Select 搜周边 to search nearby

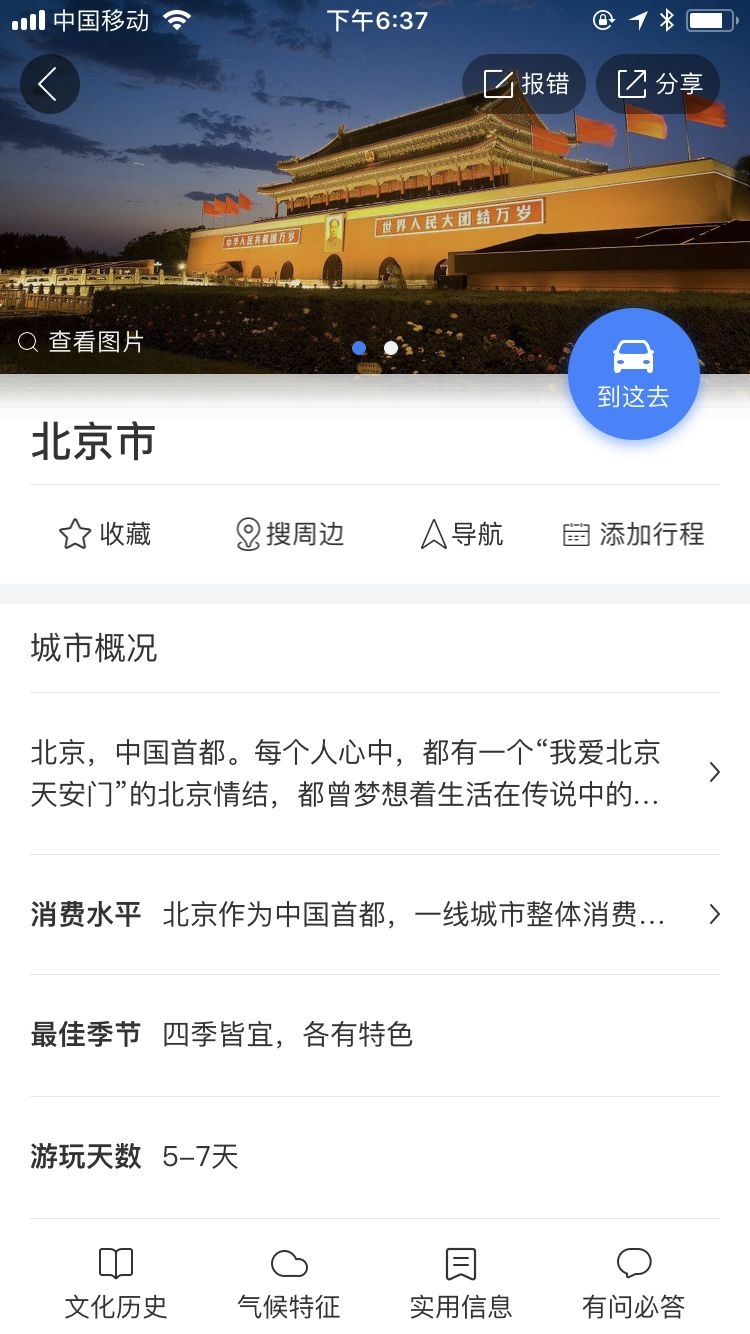(x=290, y=534)
